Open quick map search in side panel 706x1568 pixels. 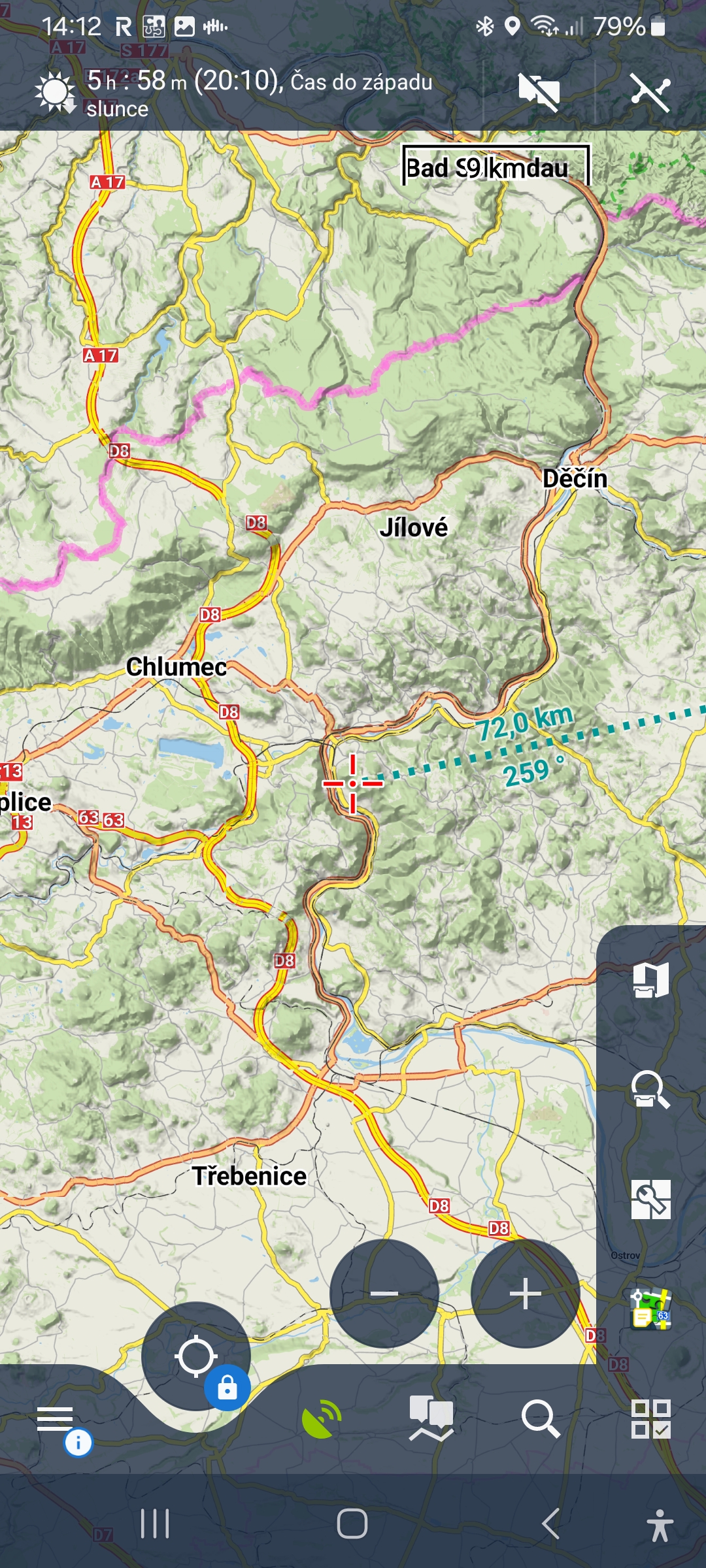click(x=650, y=1090)
